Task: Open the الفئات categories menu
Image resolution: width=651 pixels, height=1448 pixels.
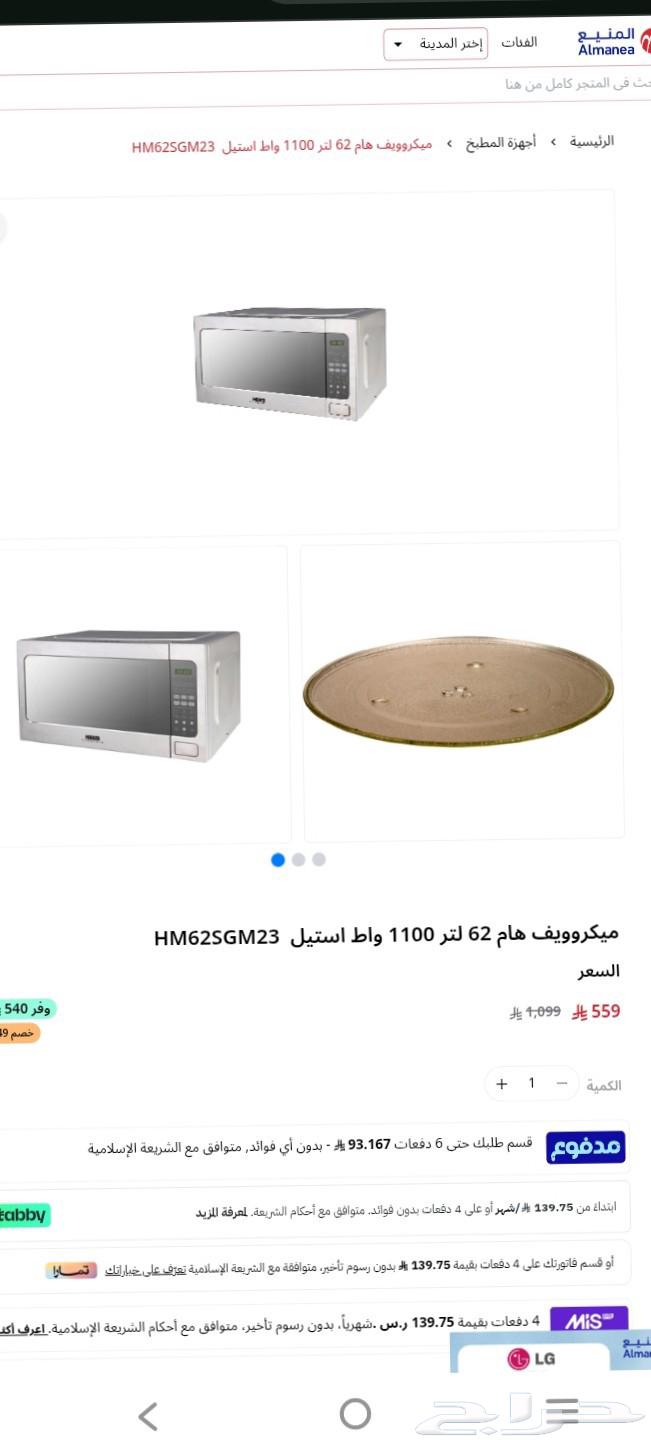Action: pos(519,43)
